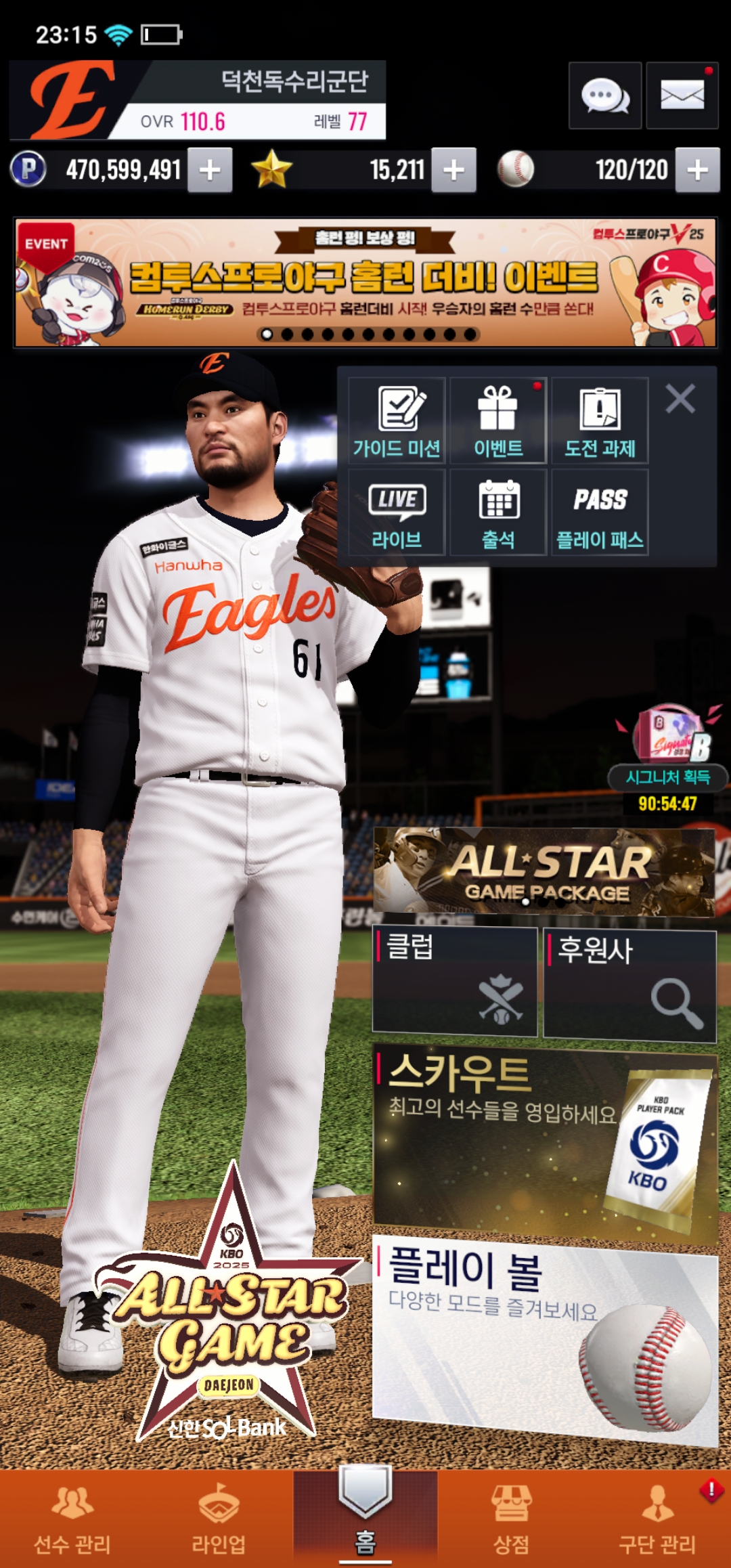Add more points with the plus button

(210, 170)
